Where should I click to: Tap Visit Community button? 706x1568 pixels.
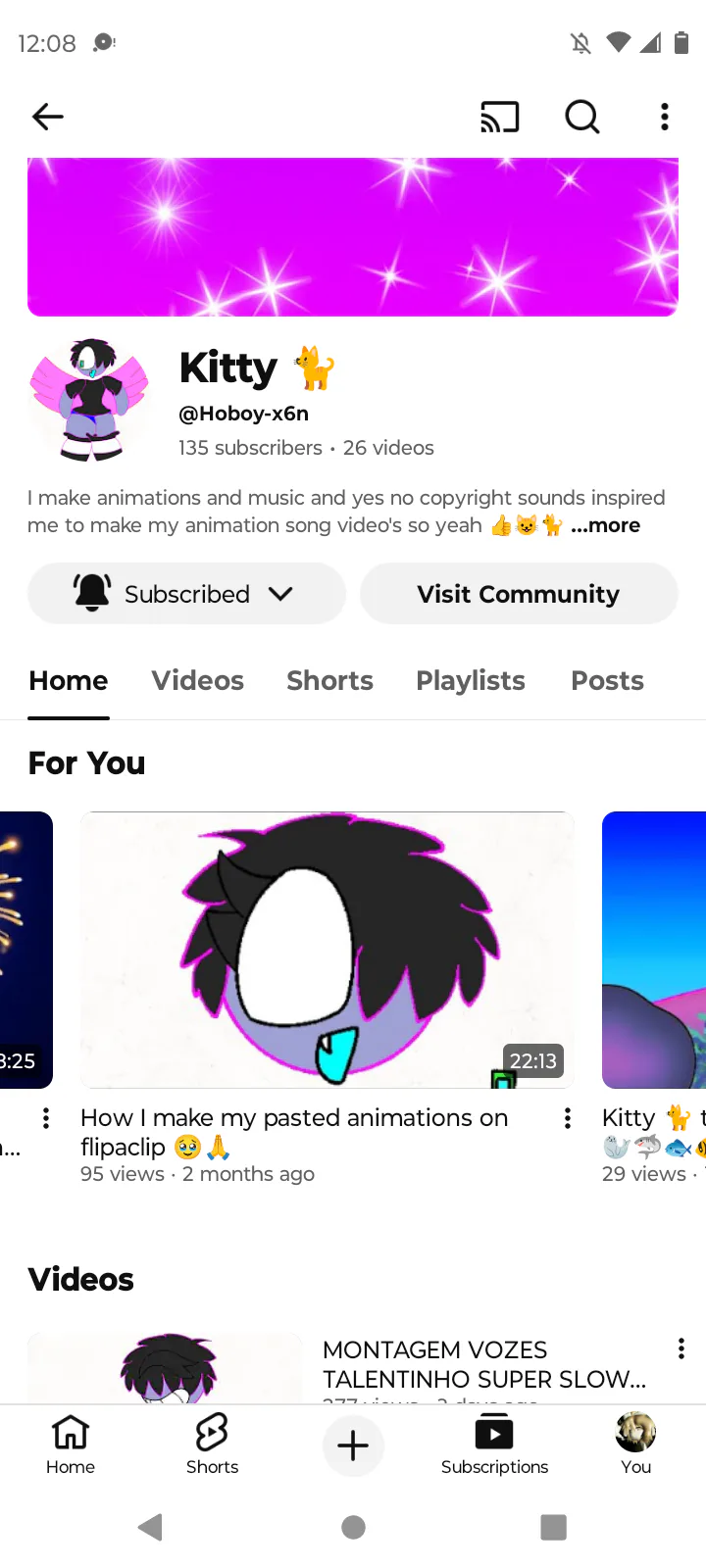click(x=518, y=594)
